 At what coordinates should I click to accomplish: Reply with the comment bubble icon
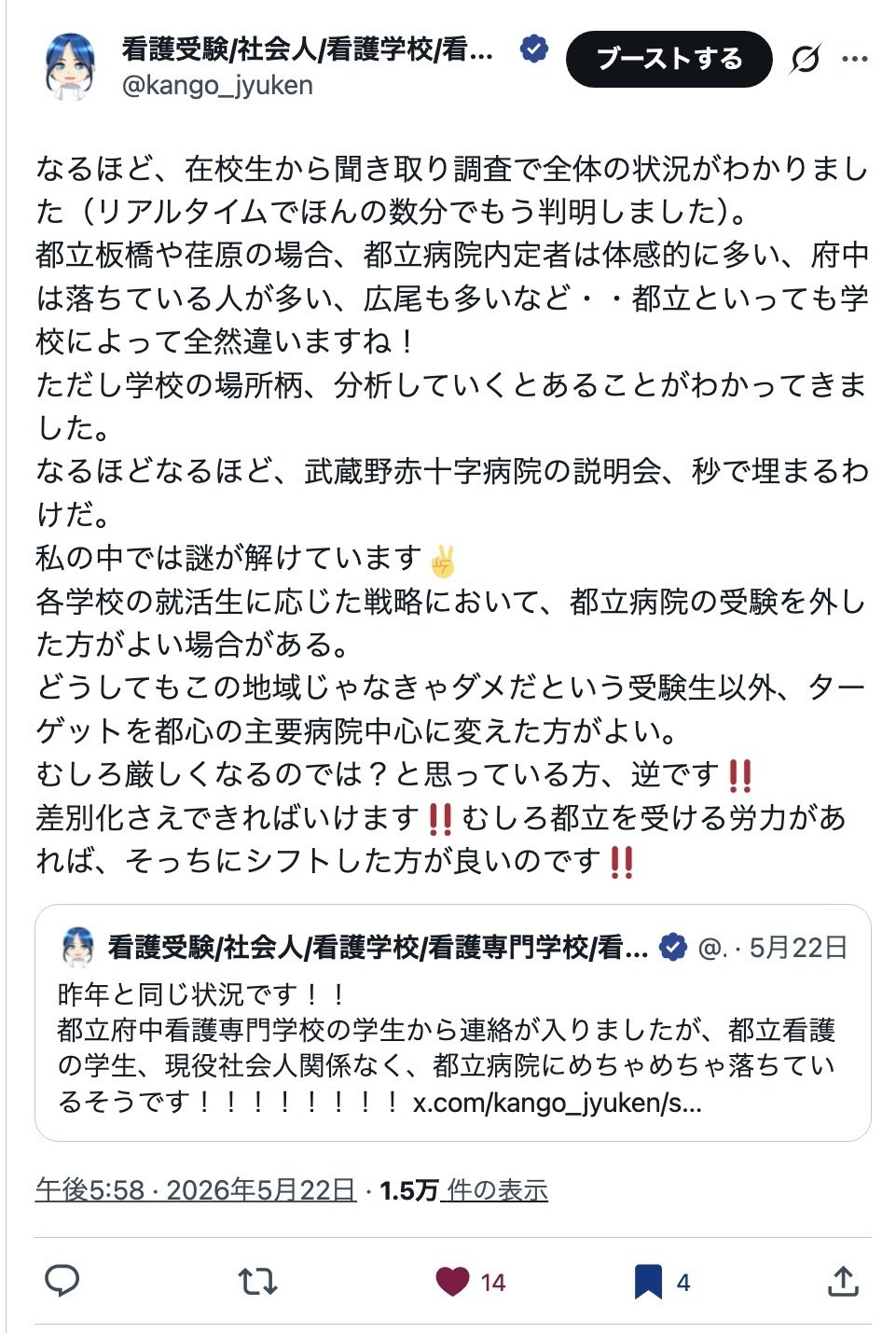[x=62, y=1282]
